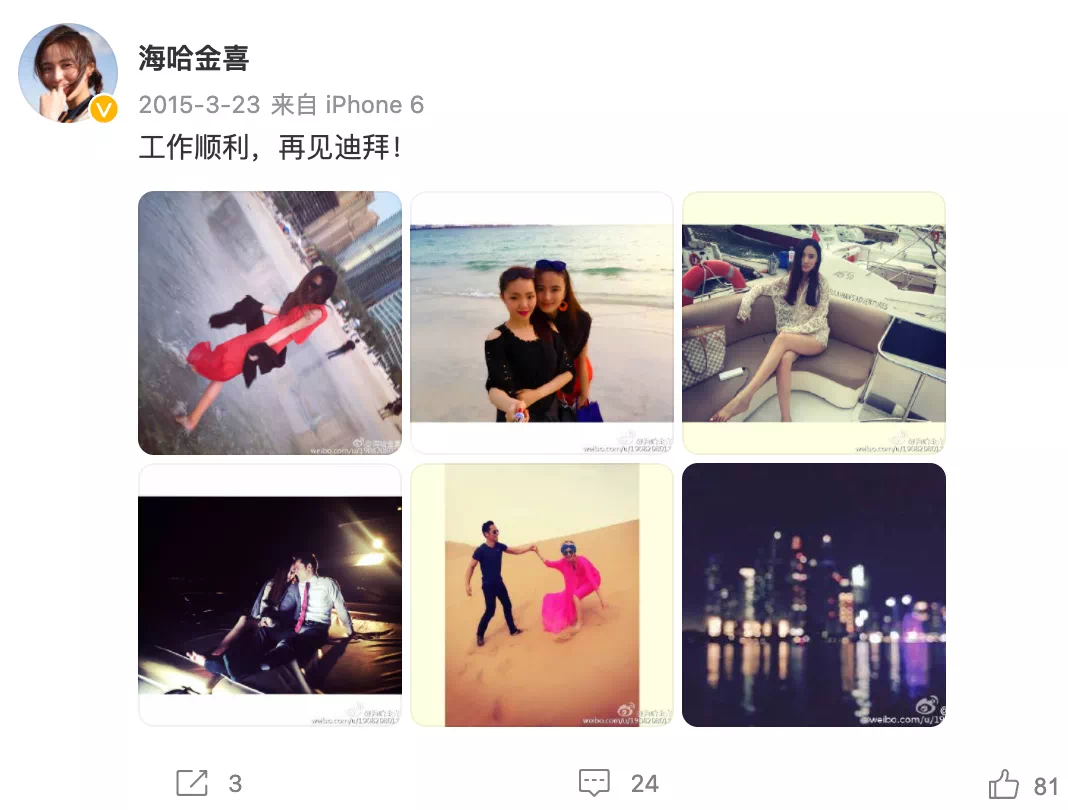View the night photo of couple on car

[270, 595]
